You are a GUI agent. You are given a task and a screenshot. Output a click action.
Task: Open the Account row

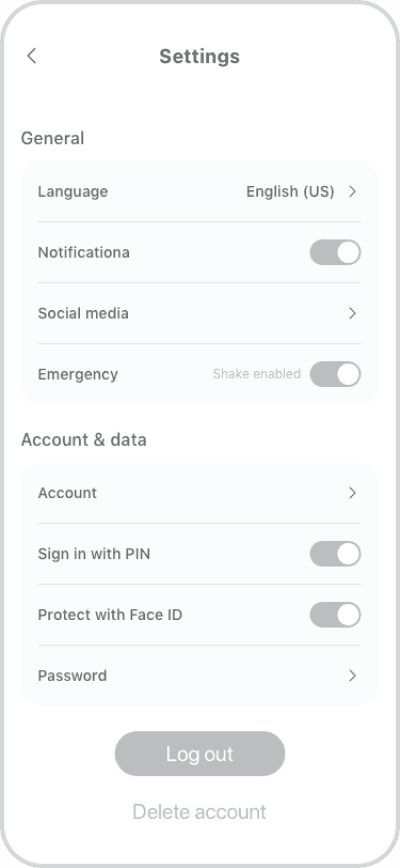point(199,493)
